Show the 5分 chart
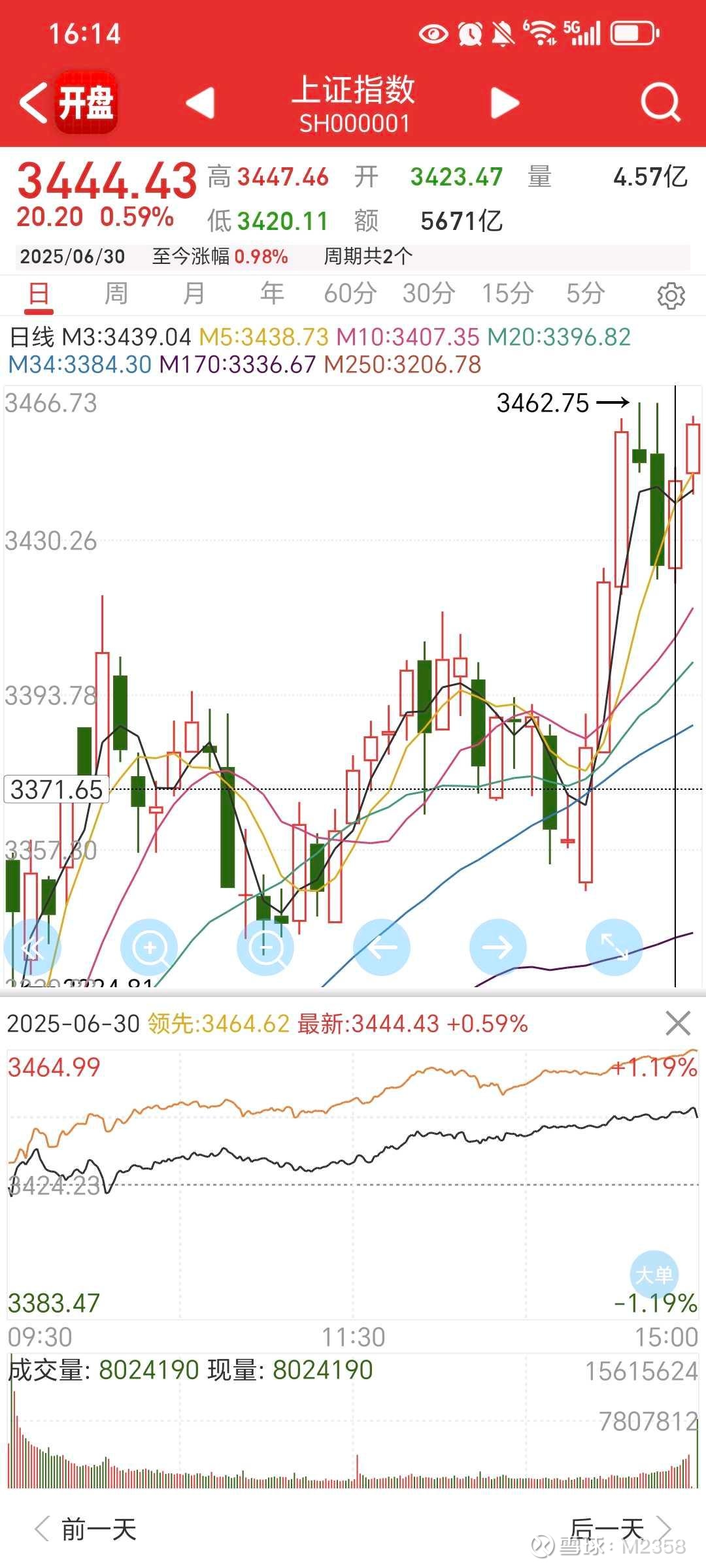This screenshot has width=706, height=1568. [585, 294]
